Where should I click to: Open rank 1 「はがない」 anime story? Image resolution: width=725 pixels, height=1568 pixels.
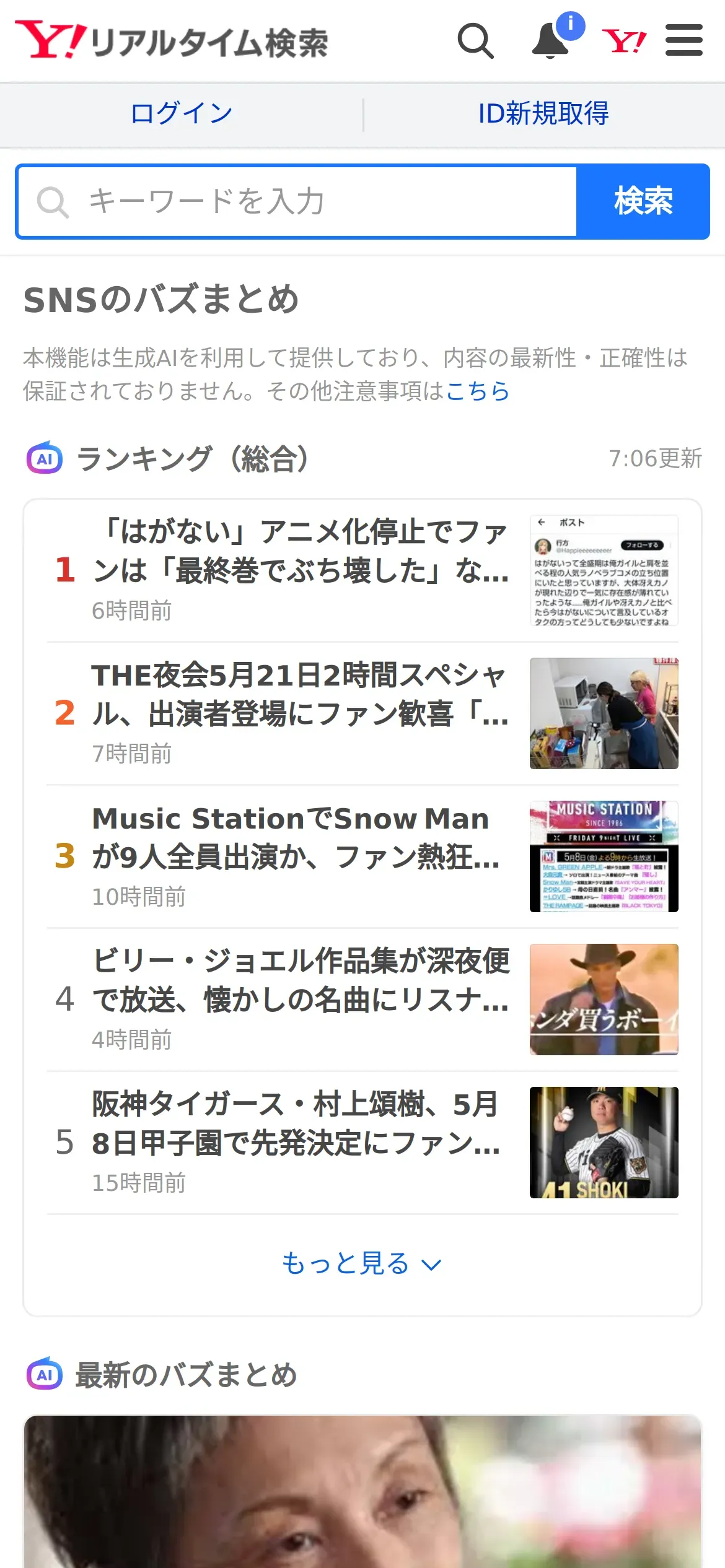coord(362,570)
